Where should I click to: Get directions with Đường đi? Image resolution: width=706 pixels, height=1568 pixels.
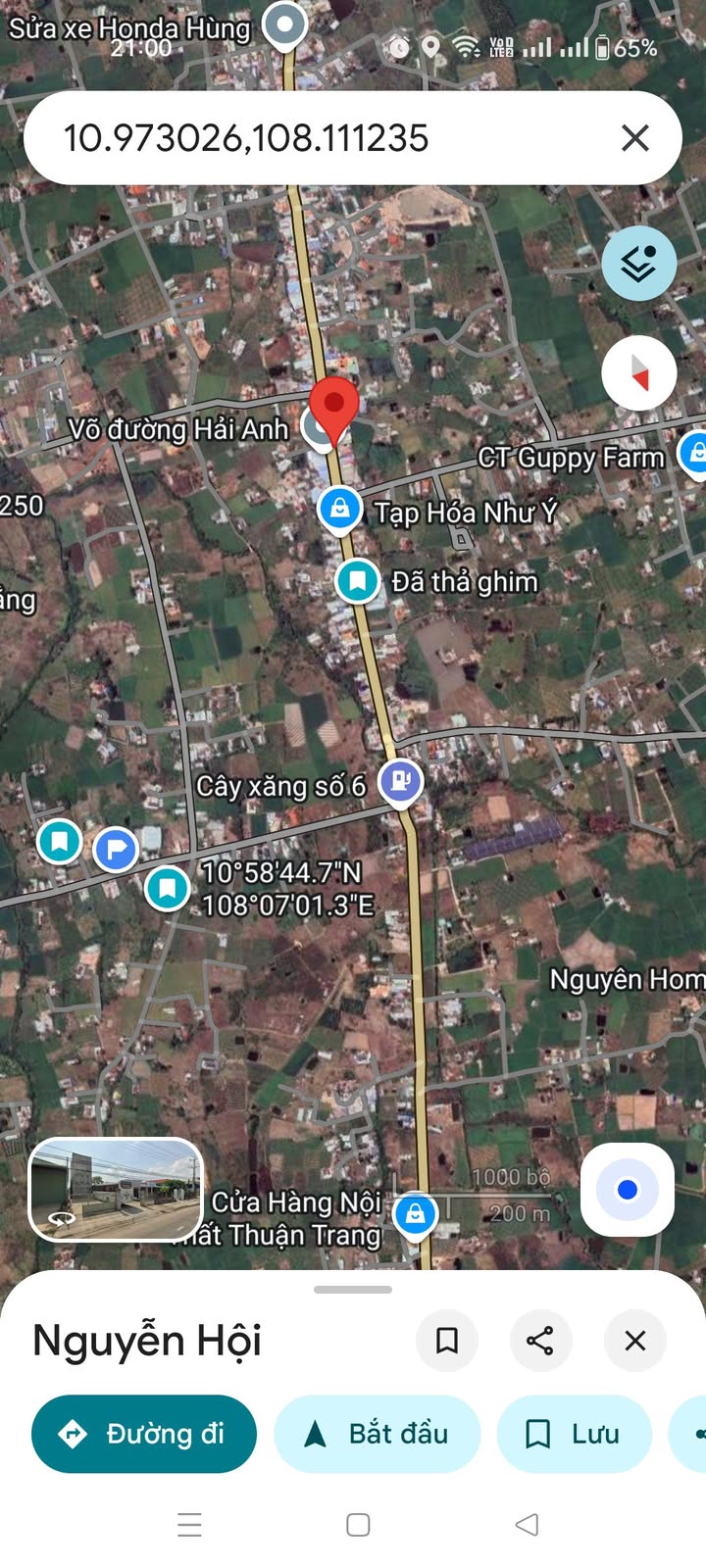[x=144, y=1434]
